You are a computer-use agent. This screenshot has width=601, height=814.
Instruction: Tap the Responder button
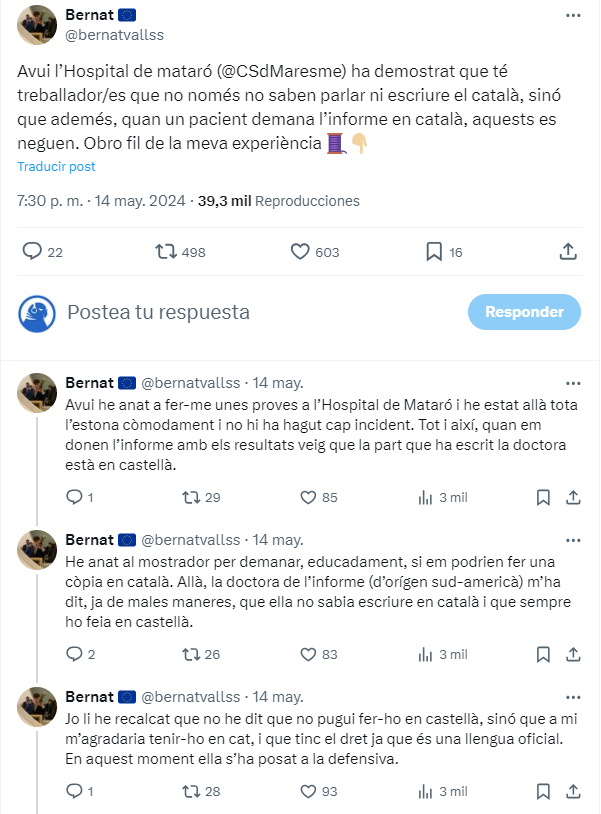pos(524,312)
